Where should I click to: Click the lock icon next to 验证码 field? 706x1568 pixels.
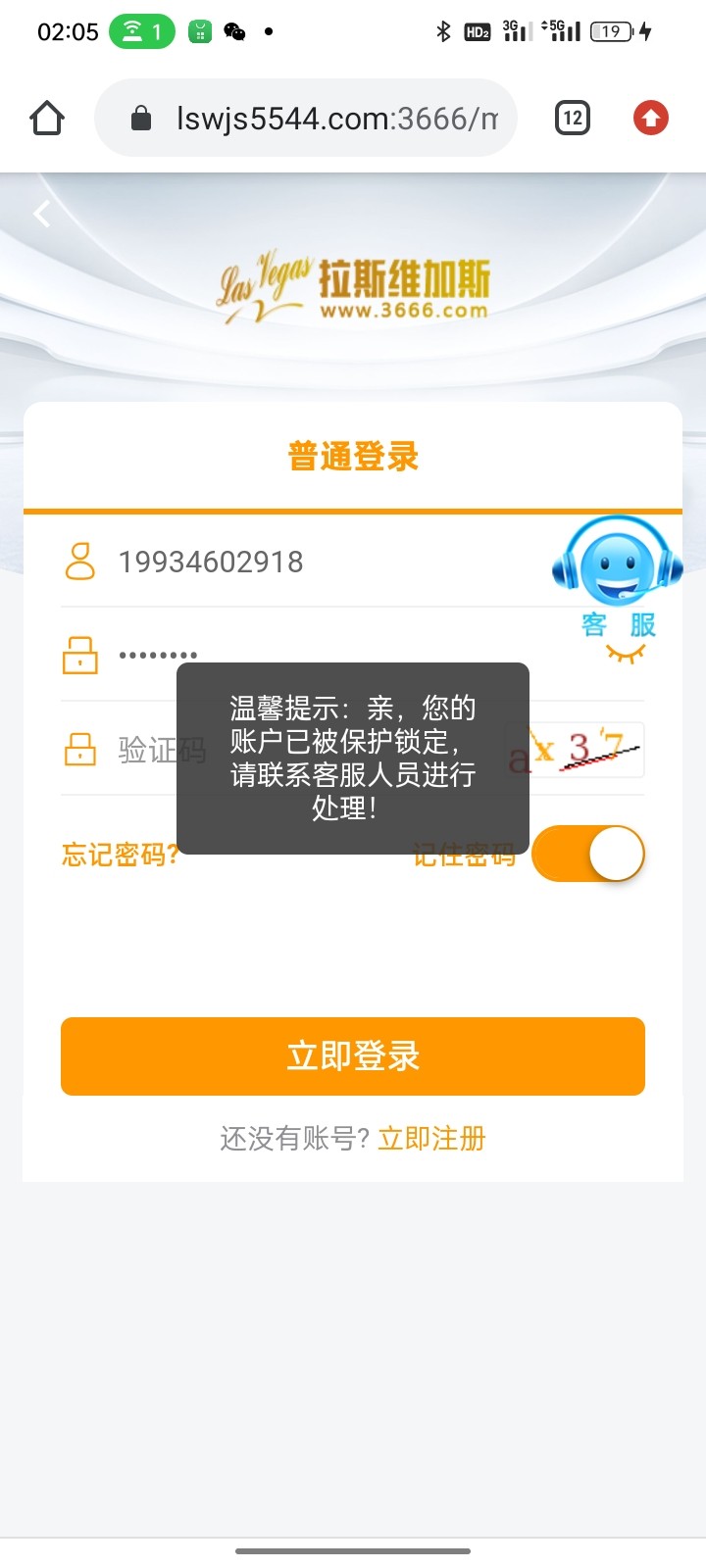(81, 748)
